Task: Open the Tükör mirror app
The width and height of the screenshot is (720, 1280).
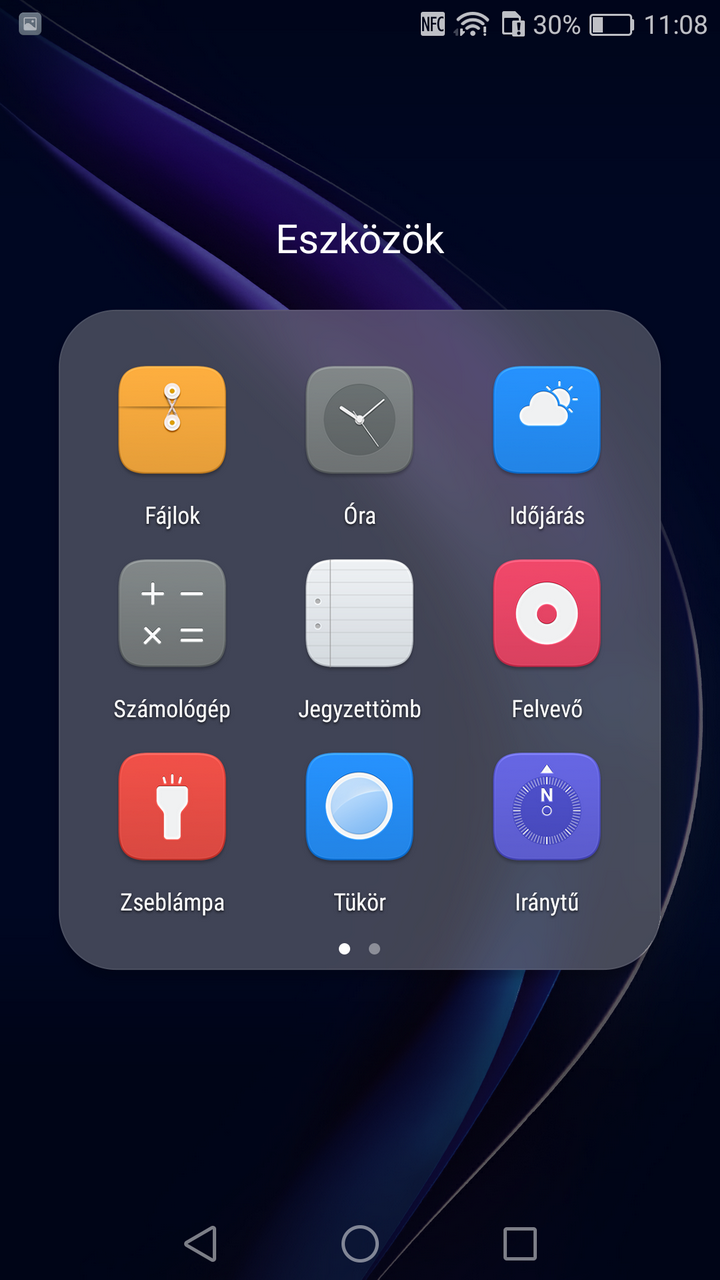Action: pos(359,806)
